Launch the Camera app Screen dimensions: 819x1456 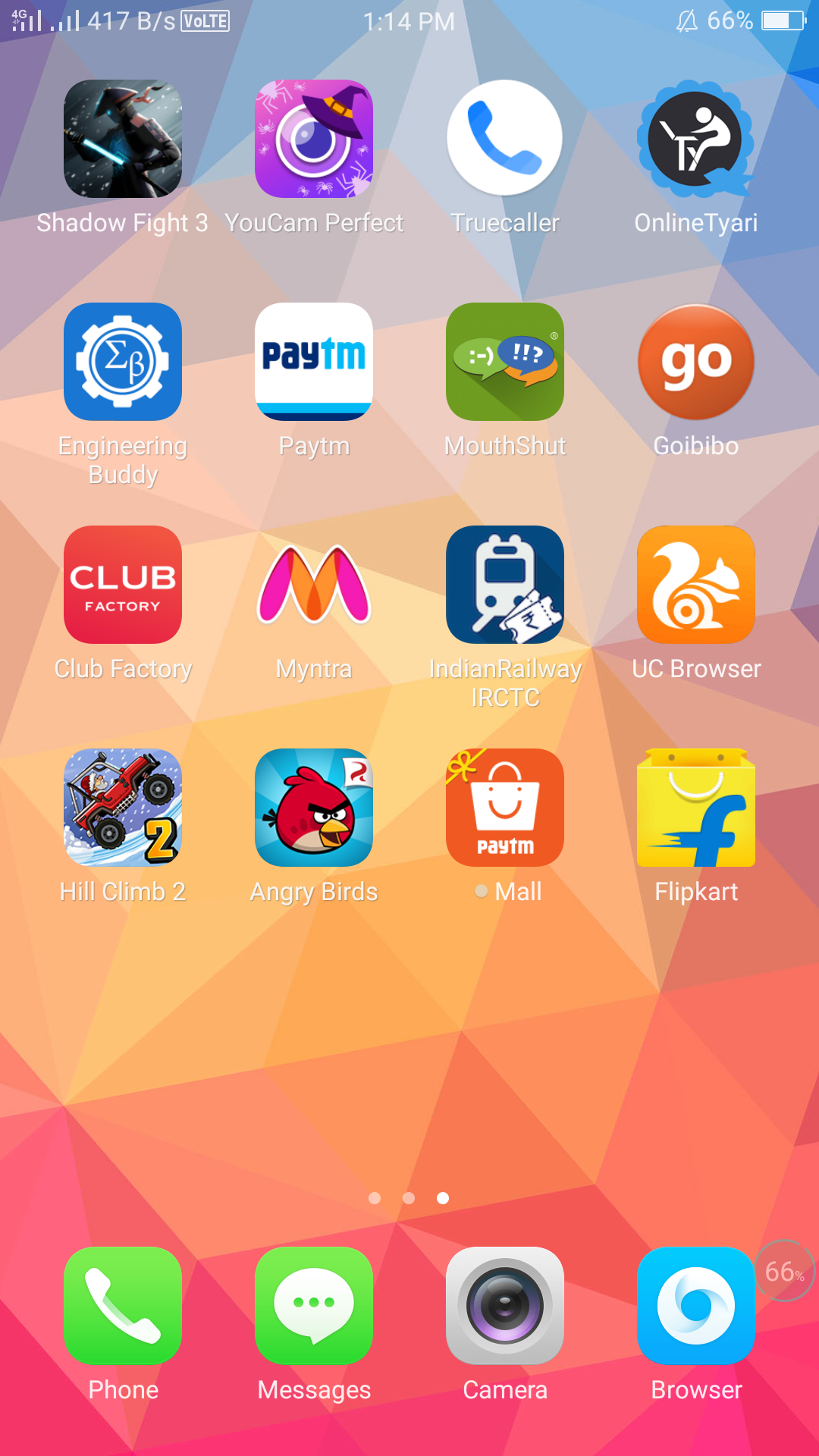(x=505, y=1306)
